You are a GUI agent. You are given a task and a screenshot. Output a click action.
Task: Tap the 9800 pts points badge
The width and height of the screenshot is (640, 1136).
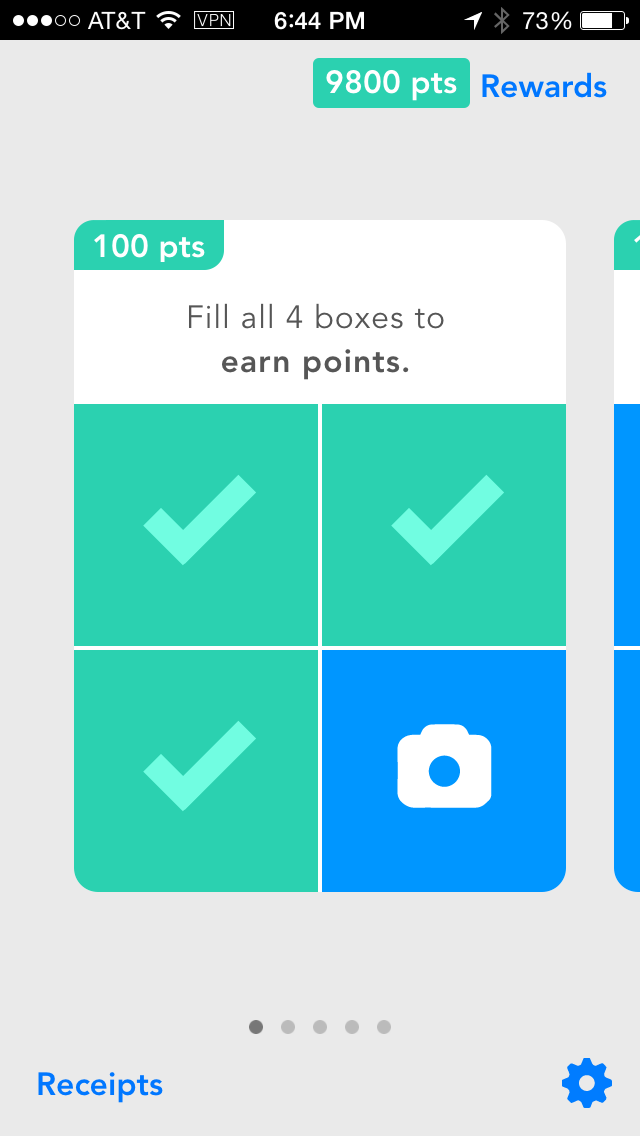click(x=391, y=83)
